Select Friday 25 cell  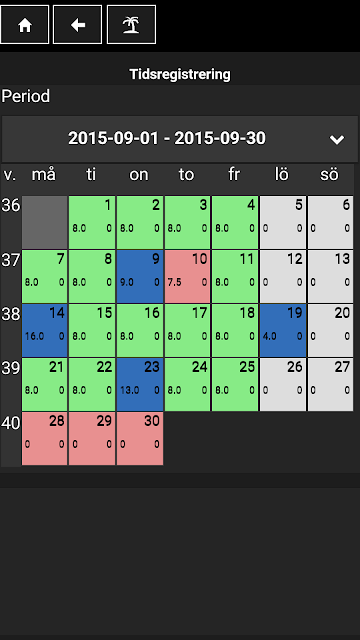tap(235, 384)
